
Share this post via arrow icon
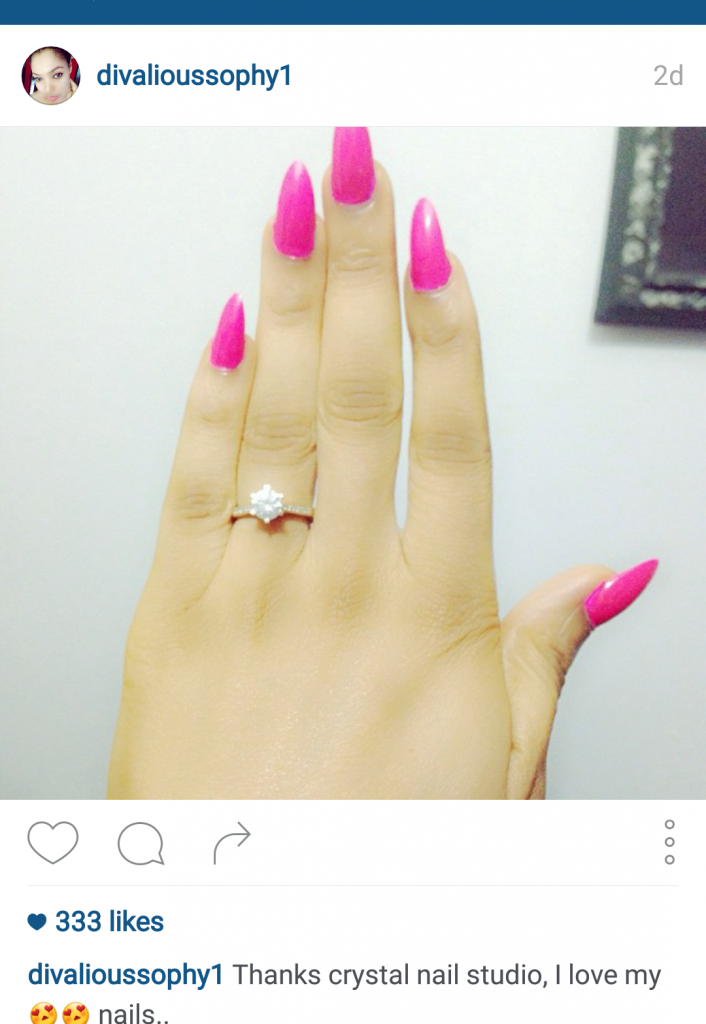(x=231, y=843)
